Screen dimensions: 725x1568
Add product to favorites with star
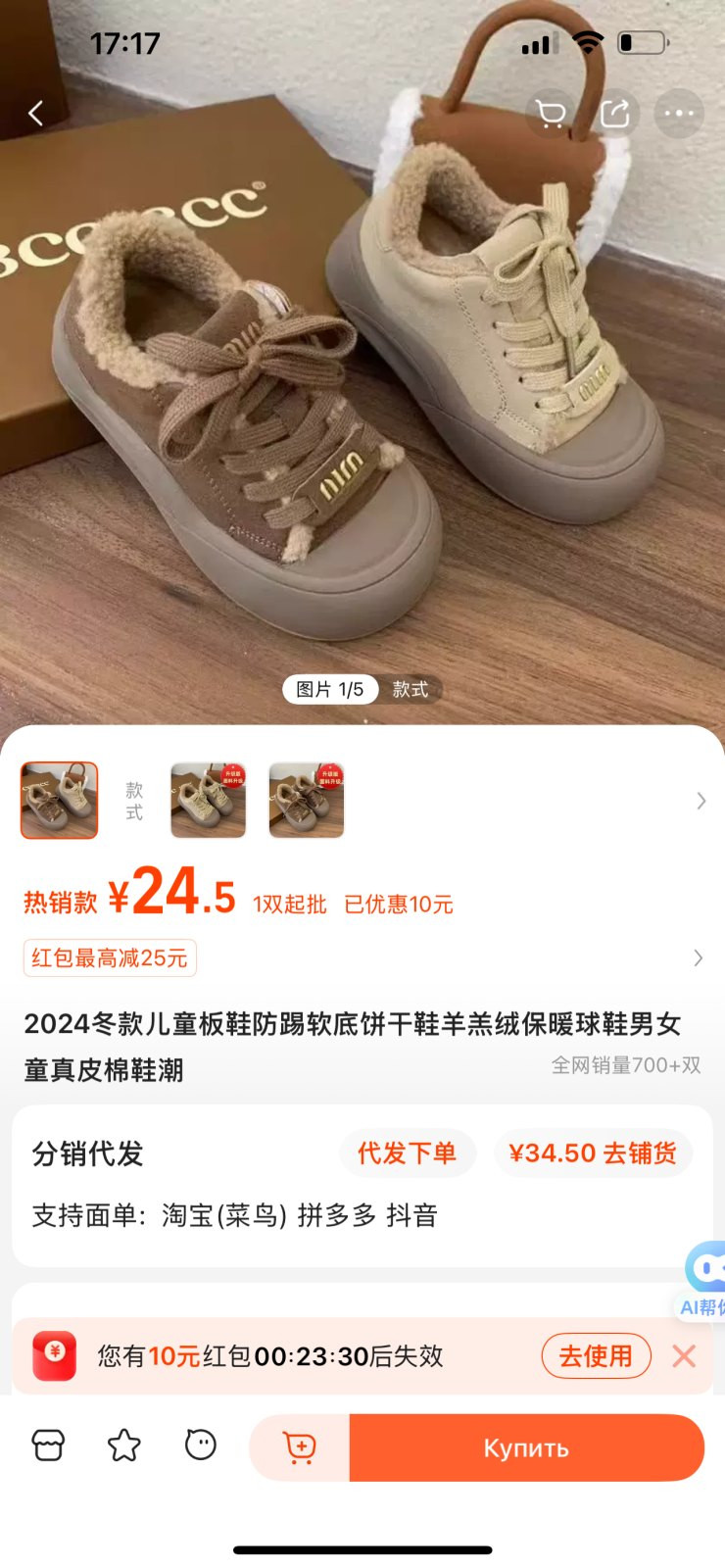click(124, 1445)
